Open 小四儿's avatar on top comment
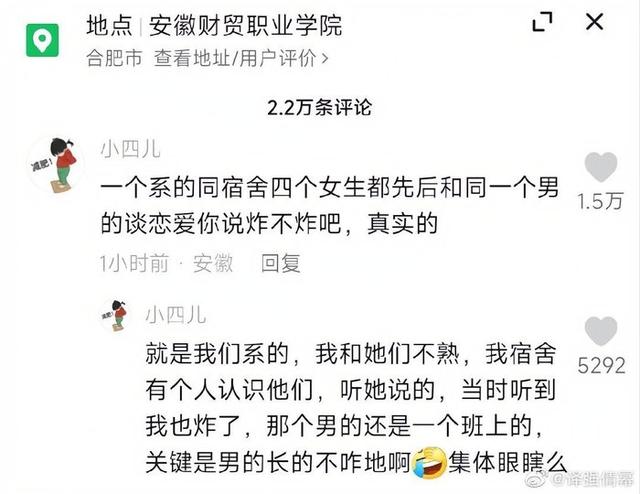 click(63, 163)
